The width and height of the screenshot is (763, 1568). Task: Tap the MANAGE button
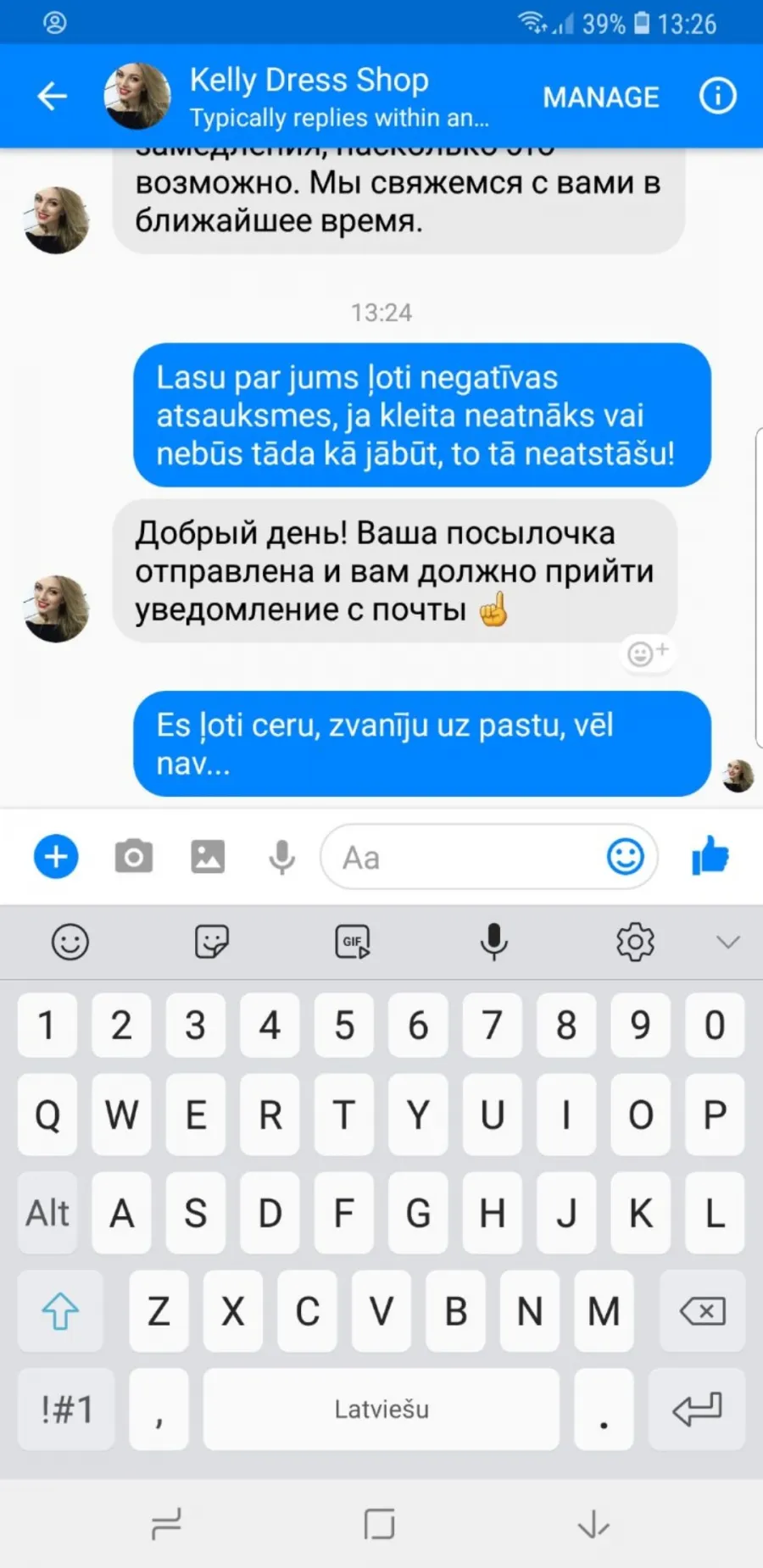tap(601, 97)
